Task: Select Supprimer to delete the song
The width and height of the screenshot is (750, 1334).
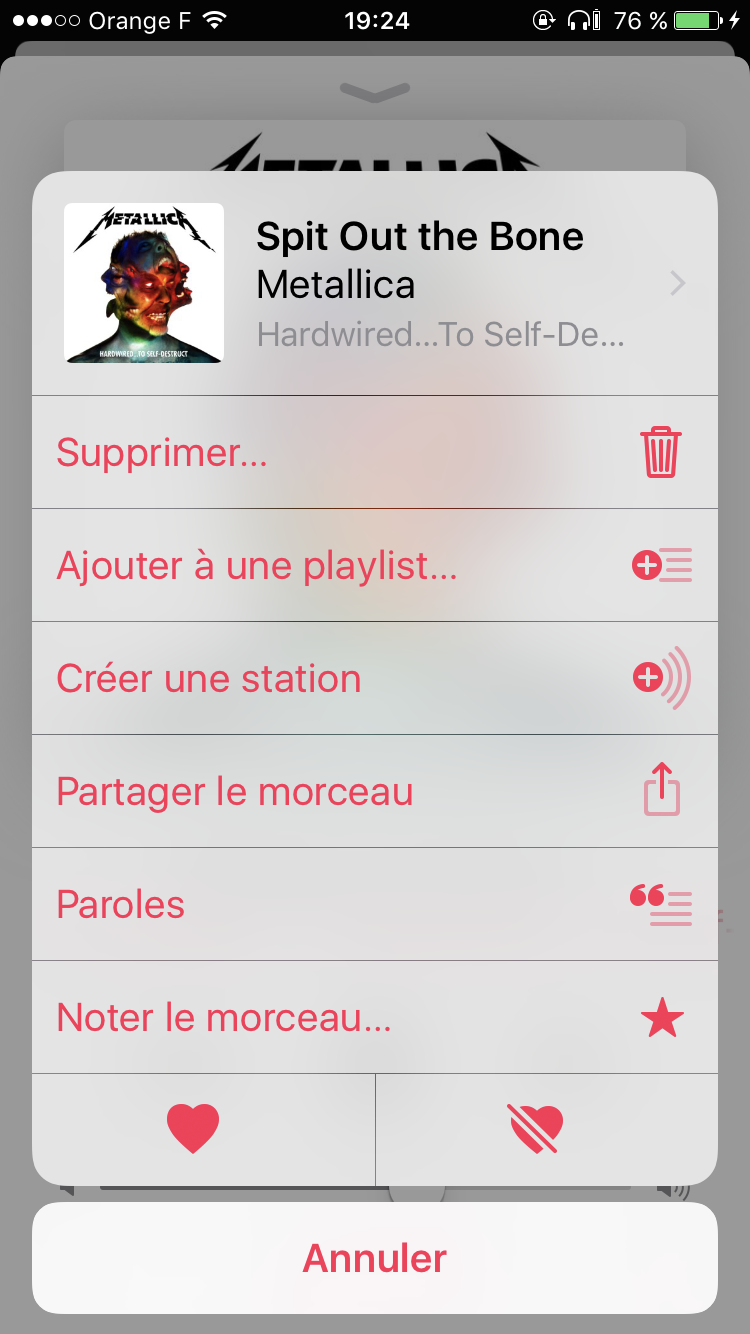Action: coord(375,453)
